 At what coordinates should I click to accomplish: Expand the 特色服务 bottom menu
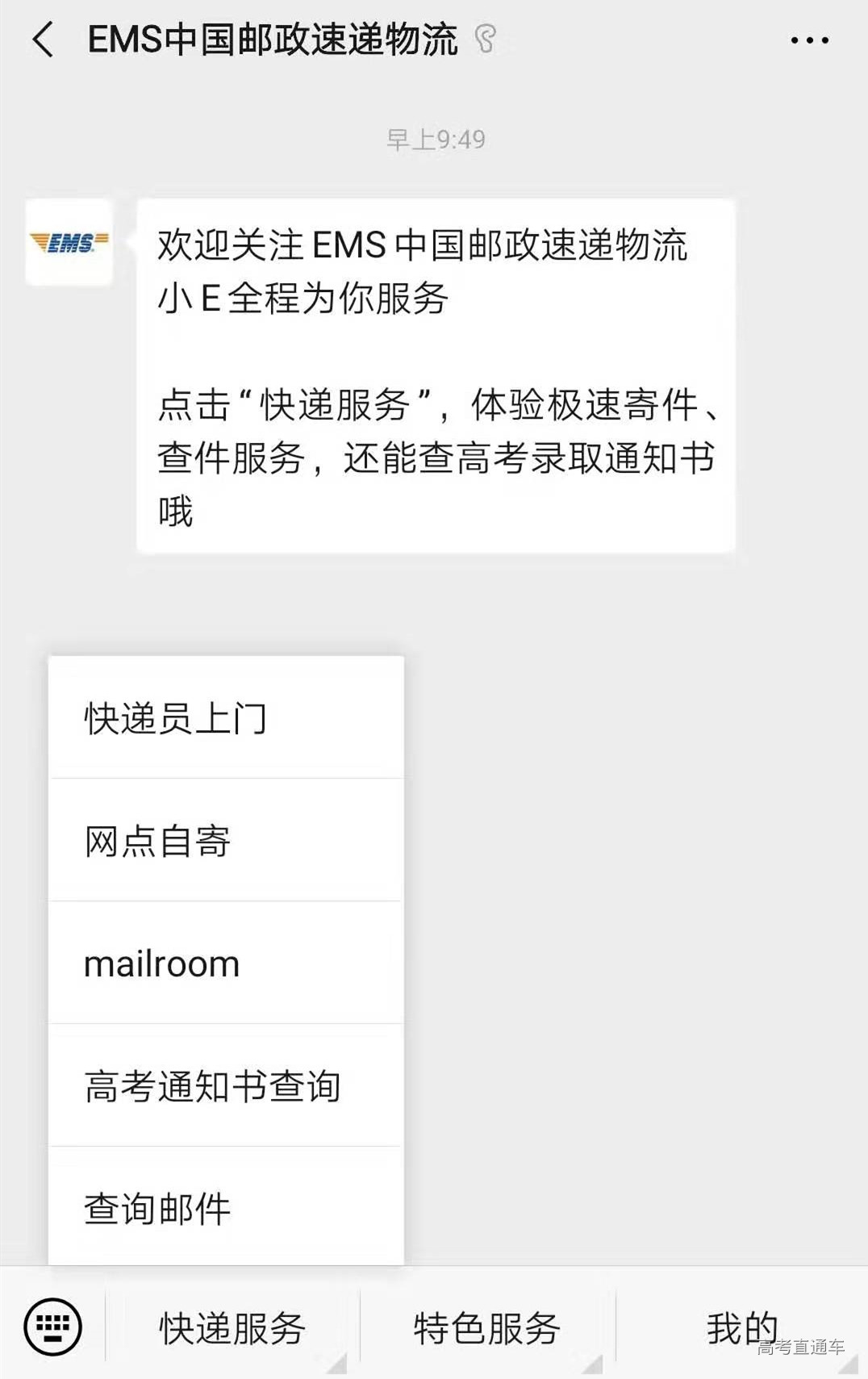point(487,1328)
